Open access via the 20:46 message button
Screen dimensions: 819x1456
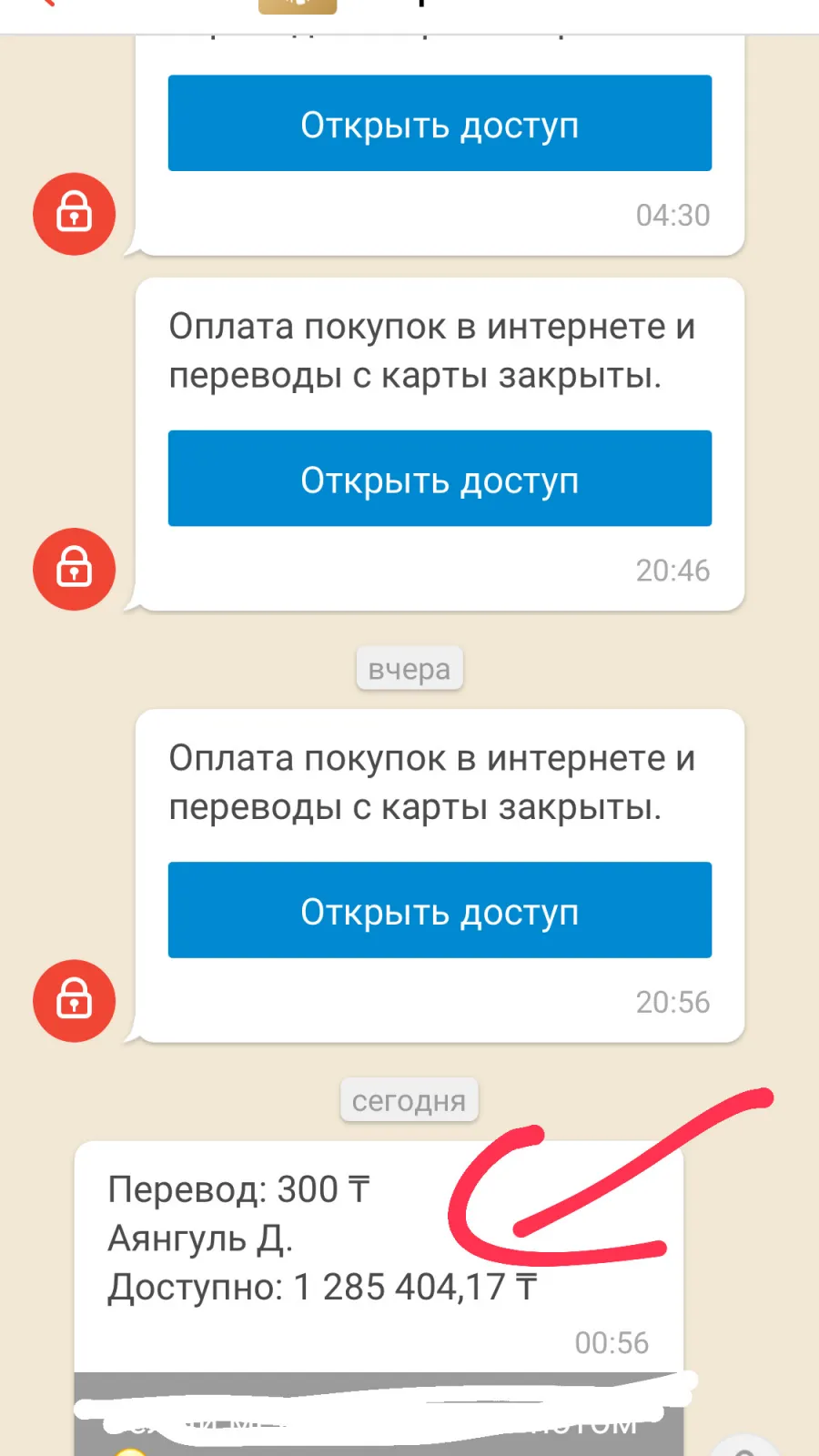tap(440, 479)
